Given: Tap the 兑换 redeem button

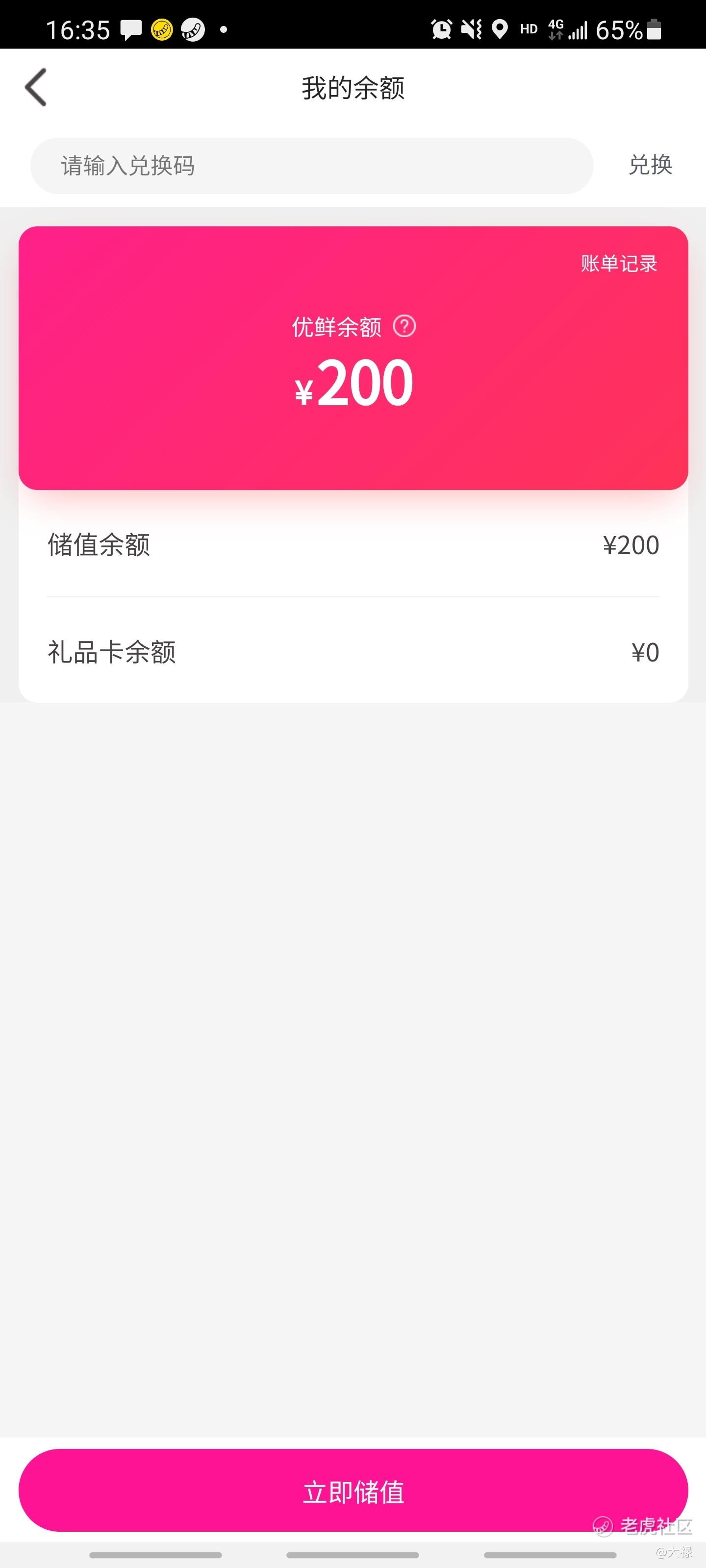Looking at the screenshot, I should pyautogui.click(x=650, y=165).
